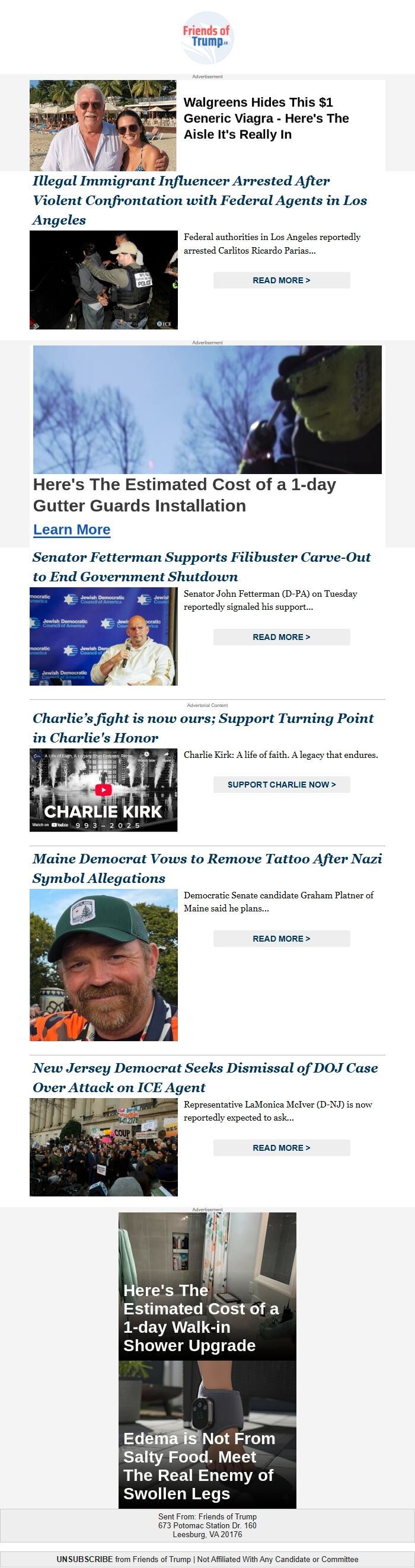Tap Learn More on the gutter guards ad
The height and width of the screenshot is (1568, 415).
(x=72, y=530)
